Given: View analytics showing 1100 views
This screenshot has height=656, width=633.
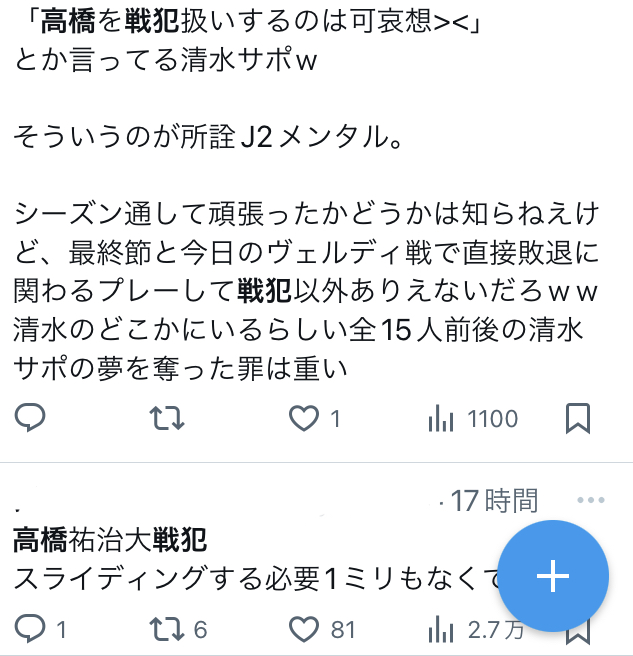Looking at the screenshot, I should tap(441, 418).
